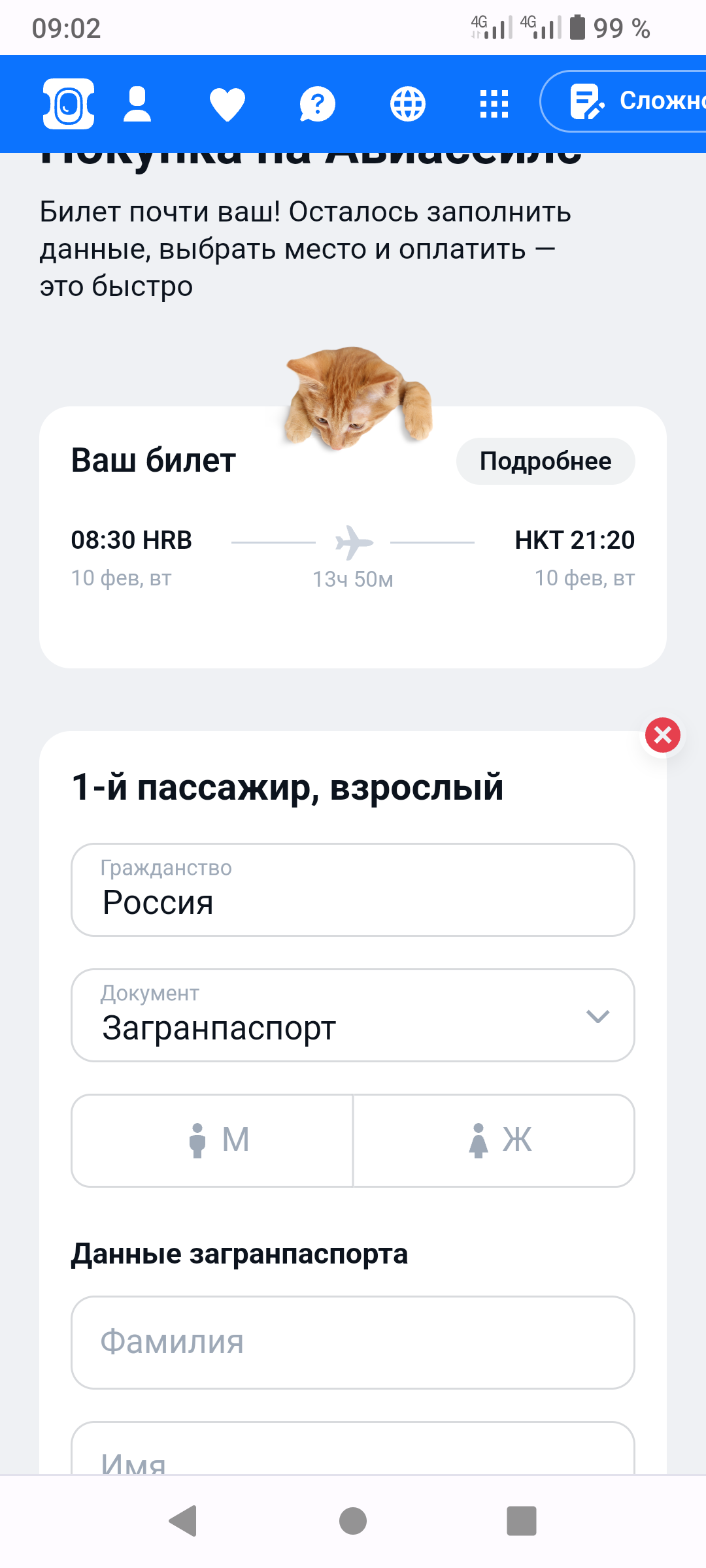Viewport: 706px width, 1568px height.
Task: Tap the Aviasales logo icon
Action: click(69, 104)
